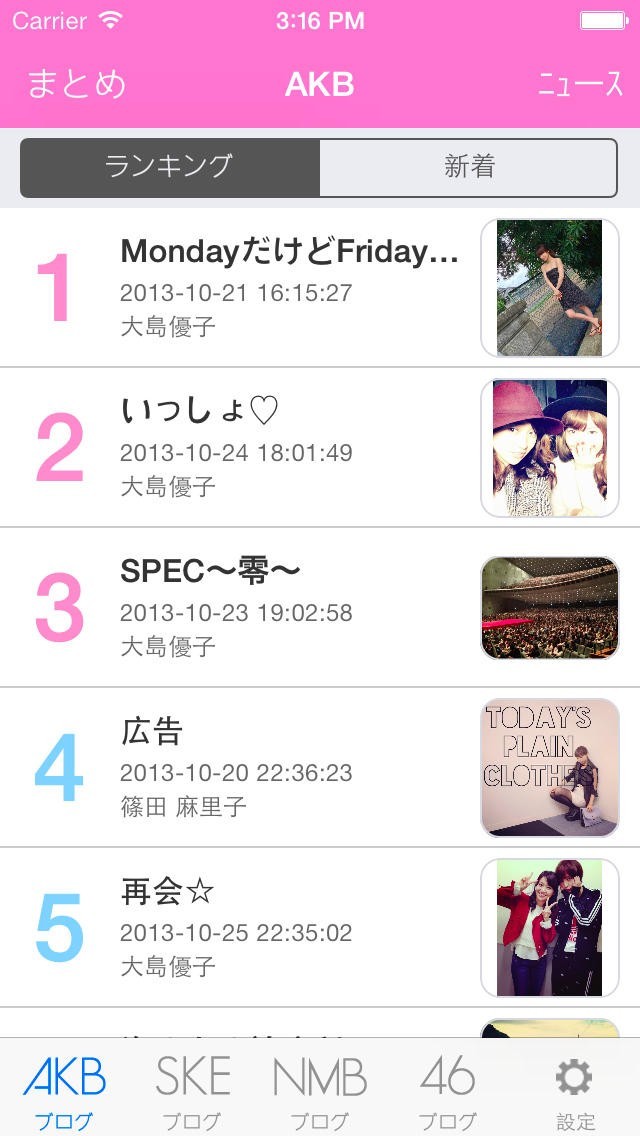Open the ニュース section
Viewport: 640px width, 1136px height.
pos(580,84)
